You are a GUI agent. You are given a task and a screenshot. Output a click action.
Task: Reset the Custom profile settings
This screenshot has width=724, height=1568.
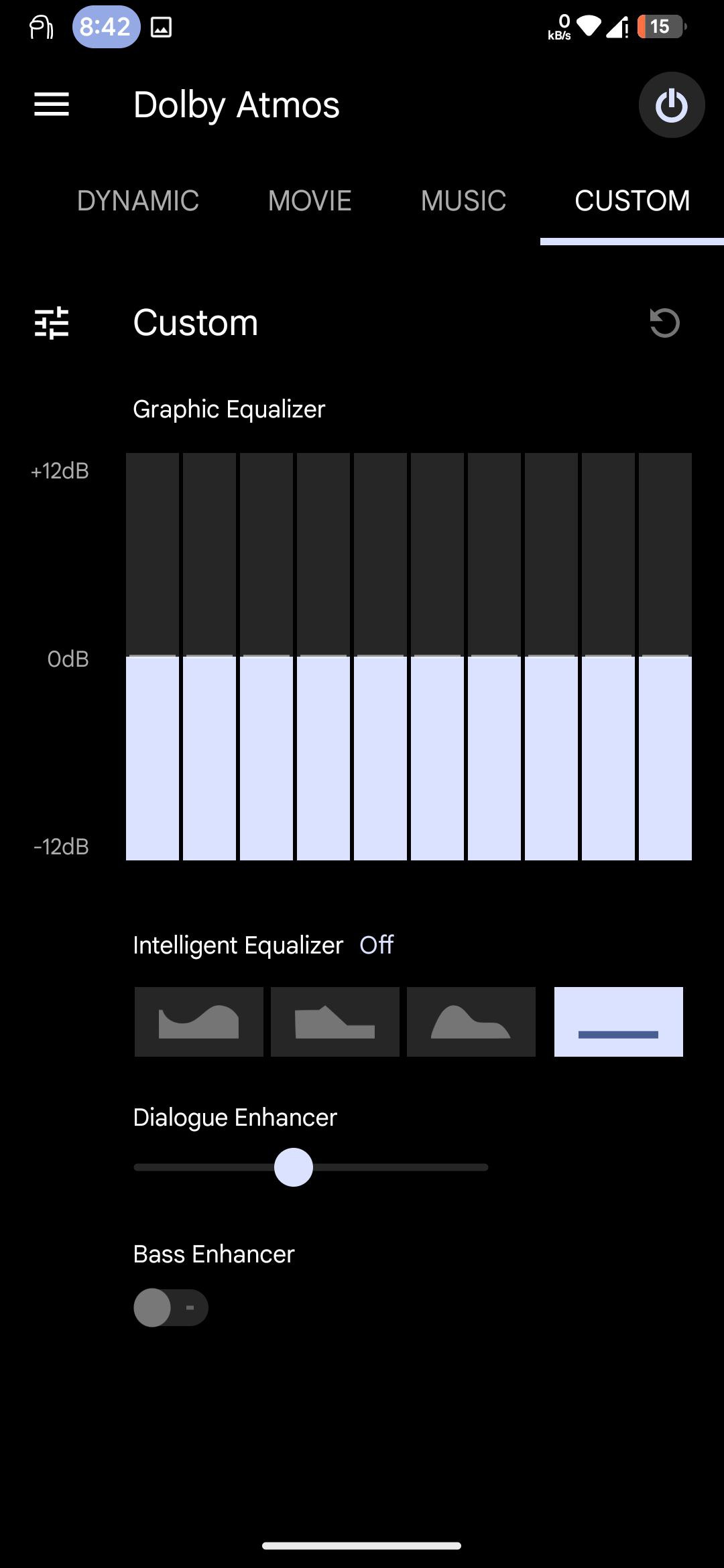664,323
